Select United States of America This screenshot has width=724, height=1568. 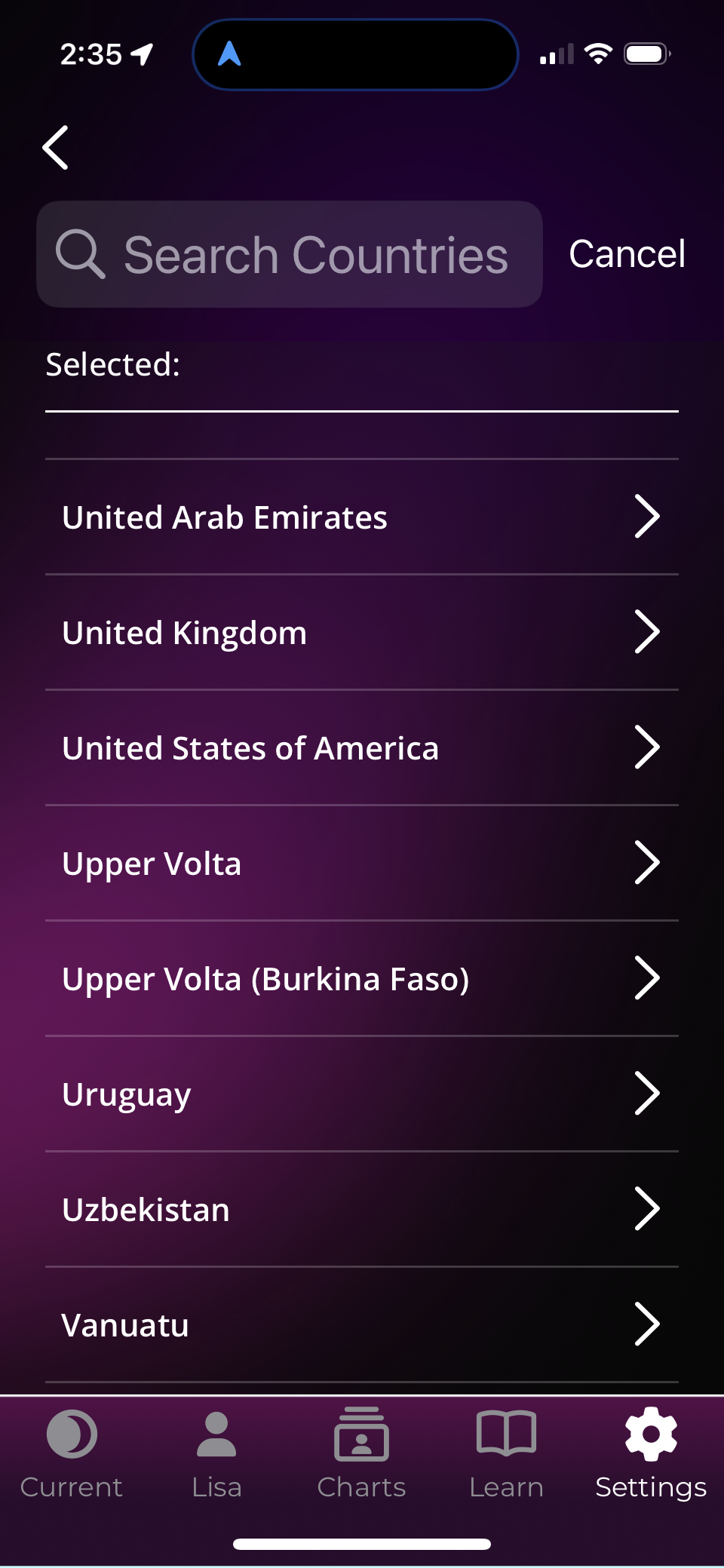(362, 748)
